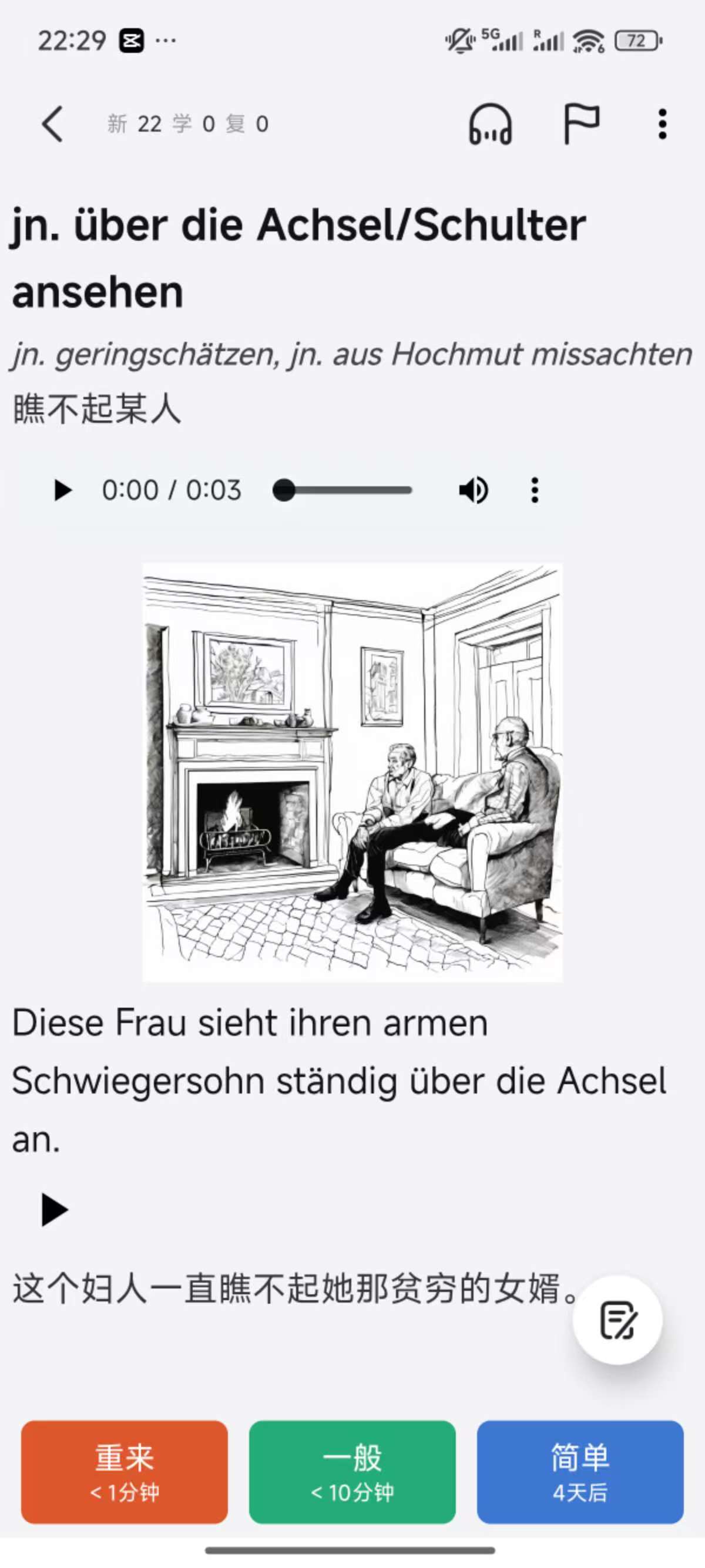Edit this card's note
This screenshot has height=1568, width=705.
(617, 1320)
